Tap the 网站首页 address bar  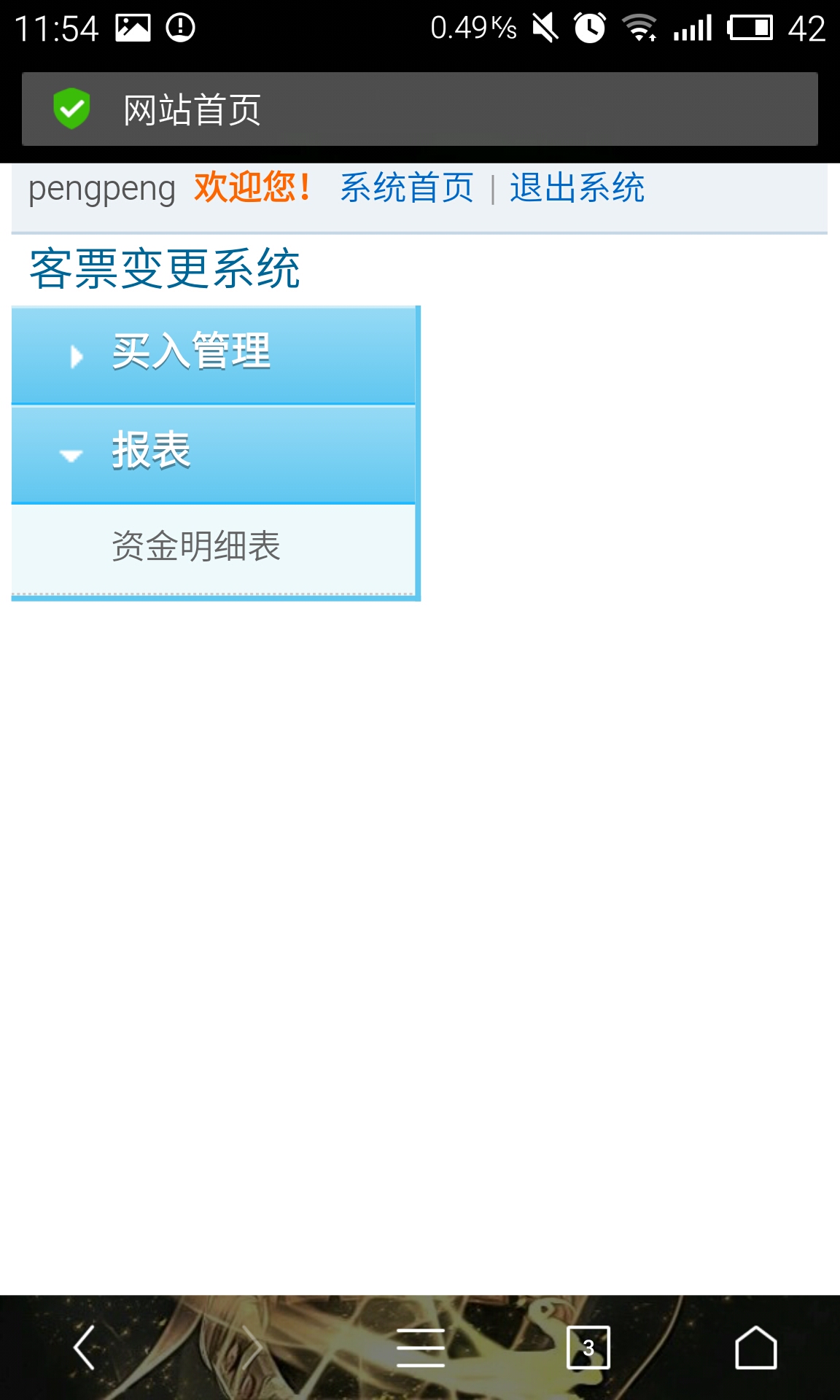[419, 109]
